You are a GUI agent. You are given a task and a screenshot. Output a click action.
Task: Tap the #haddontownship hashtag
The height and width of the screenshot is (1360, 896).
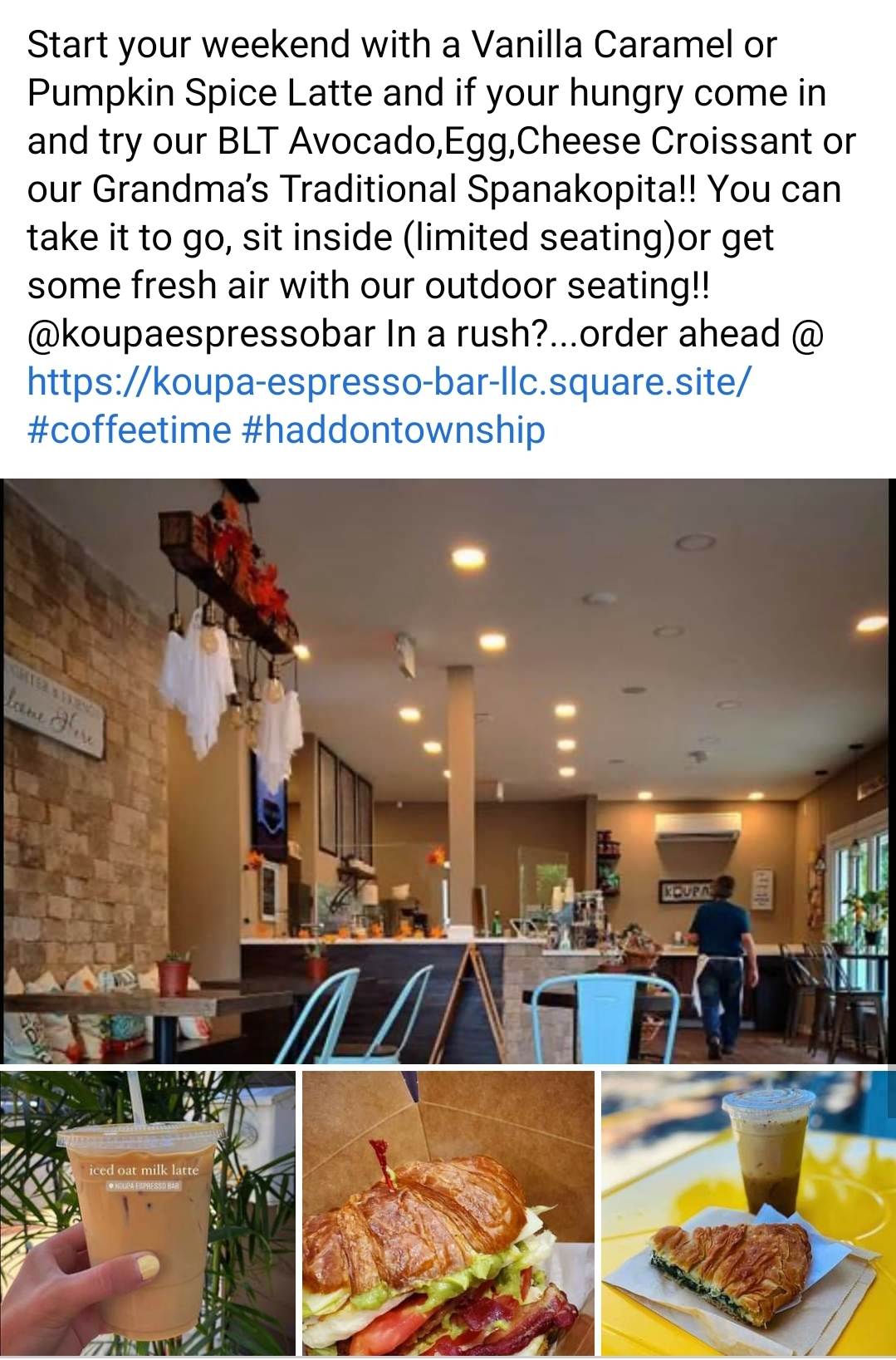point(393,430)
